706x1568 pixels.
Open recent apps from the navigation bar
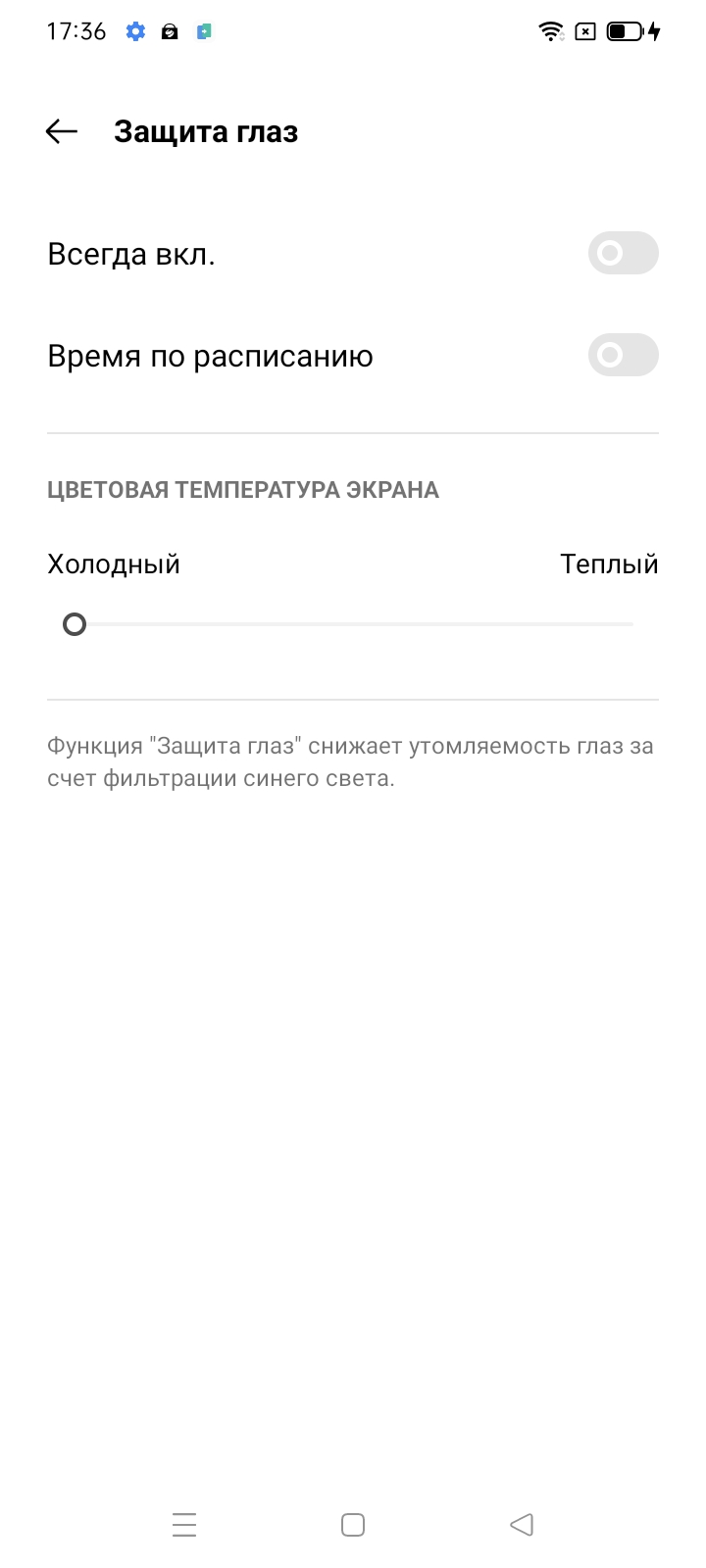point(184,1524)
